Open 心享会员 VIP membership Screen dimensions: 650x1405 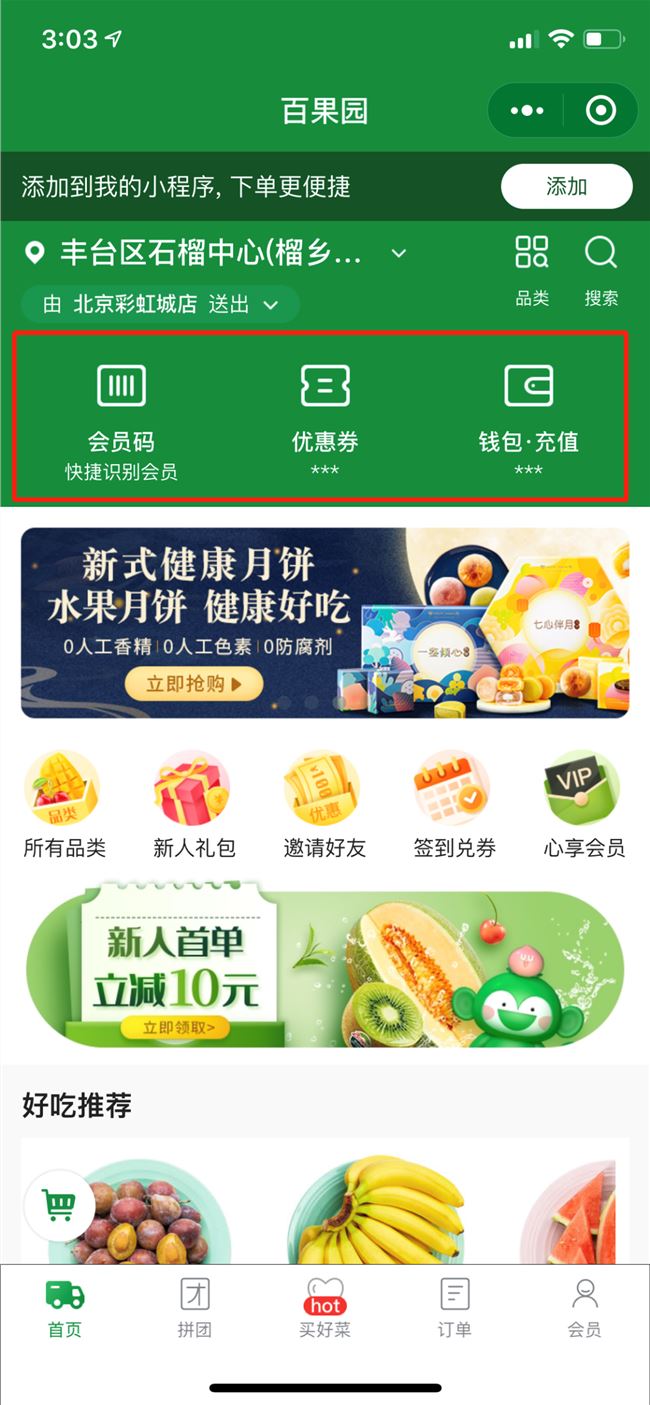584,805
